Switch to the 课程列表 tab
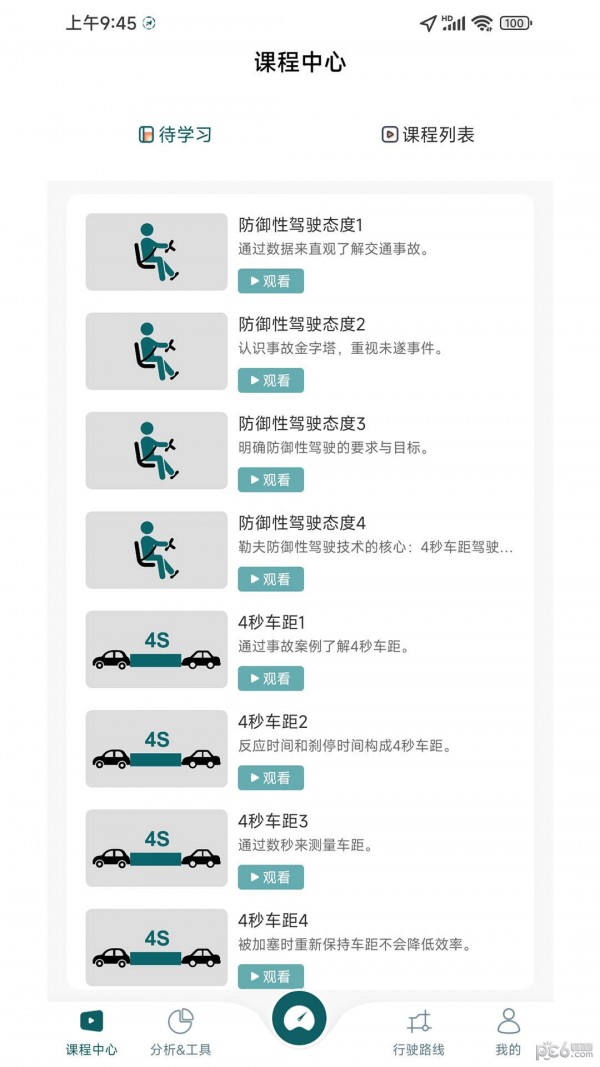The height and width of the screenshot is (1067, 600). pyautogui.click(x=428, y=135)
